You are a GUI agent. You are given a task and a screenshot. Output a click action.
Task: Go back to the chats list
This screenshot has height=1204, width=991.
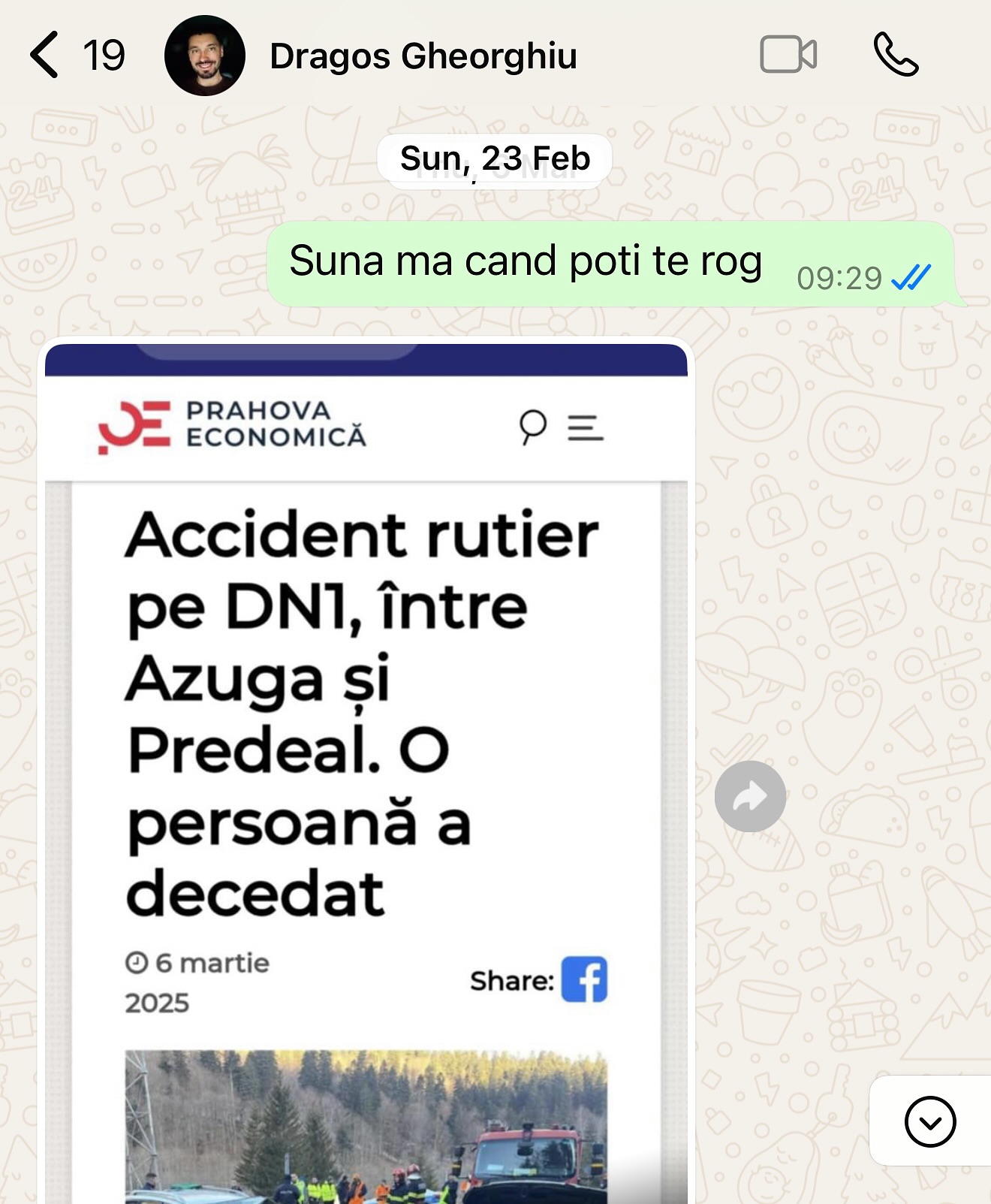[x=45, y=55]
